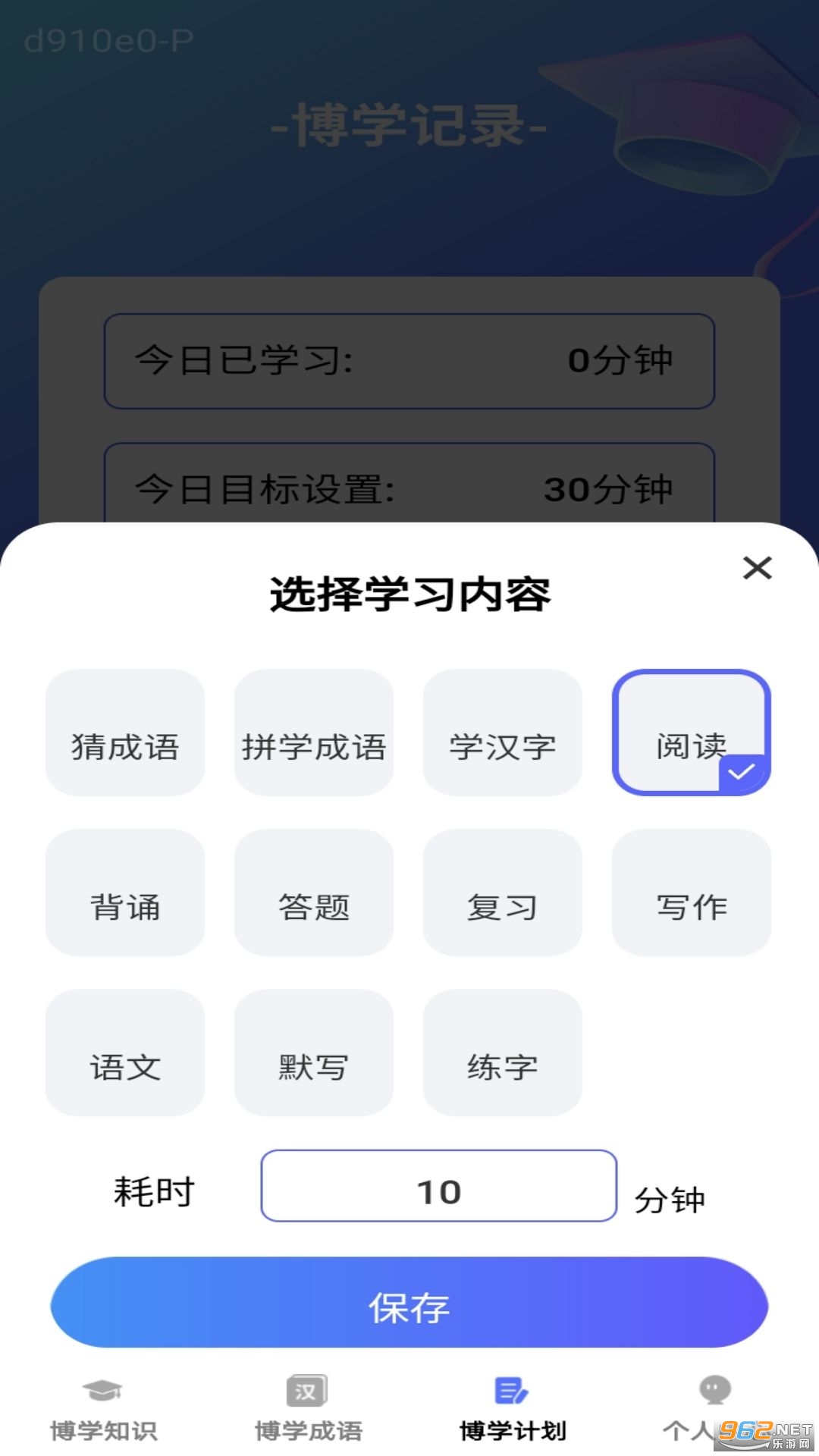Select the 拼学成语 study content
The height and width of the screenshot is (1456, 819).
click(x=314, y=732)
